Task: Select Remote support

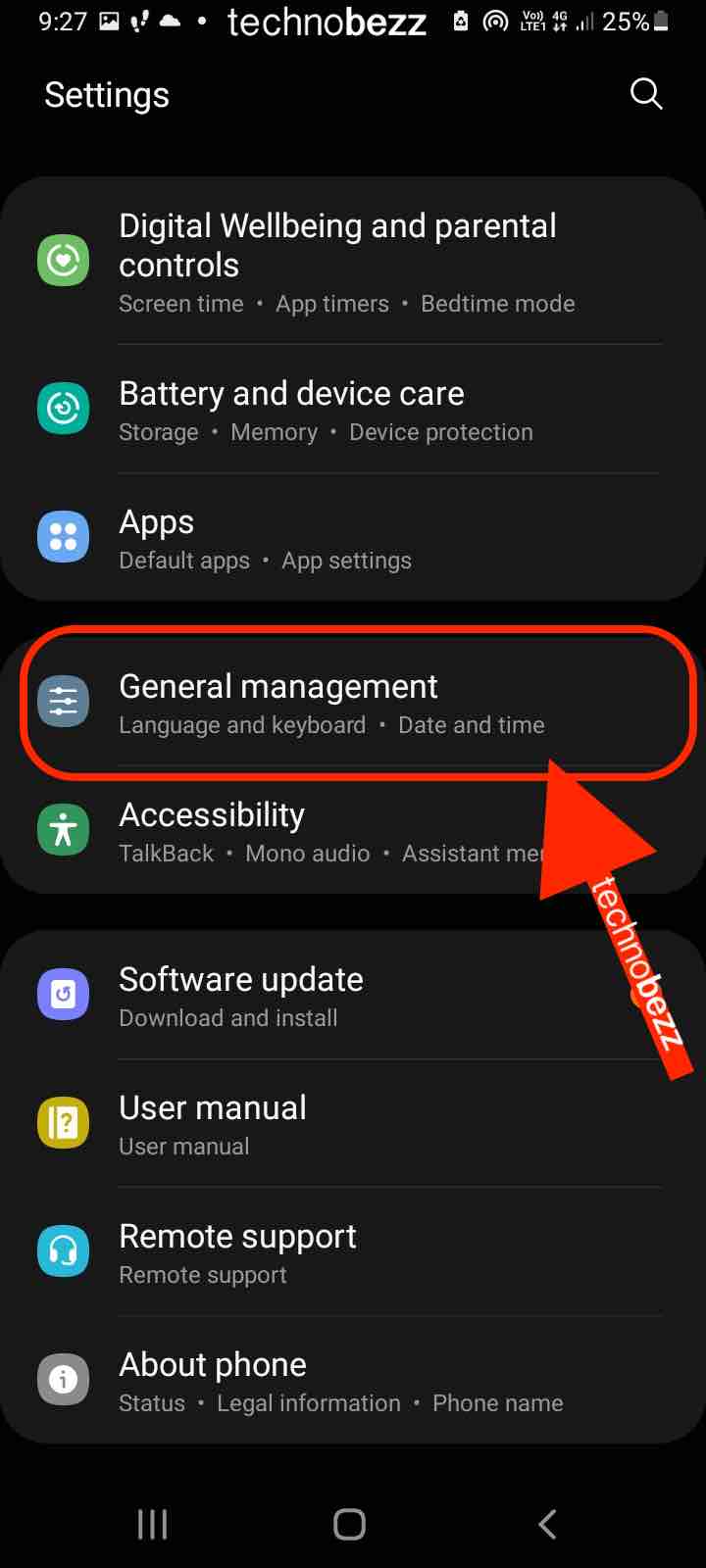Action: tap(353, 1251)
